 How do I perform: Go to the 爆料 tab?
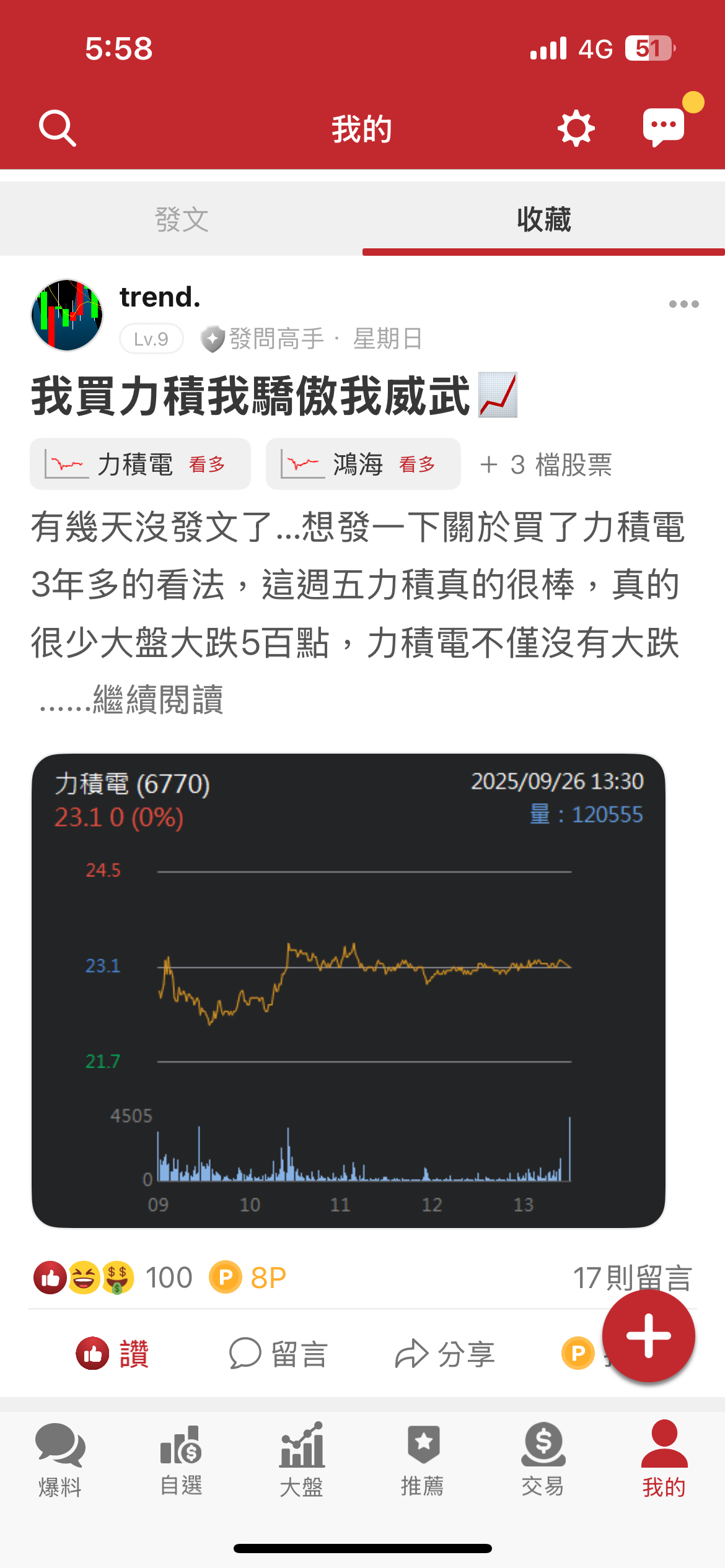60,1459
